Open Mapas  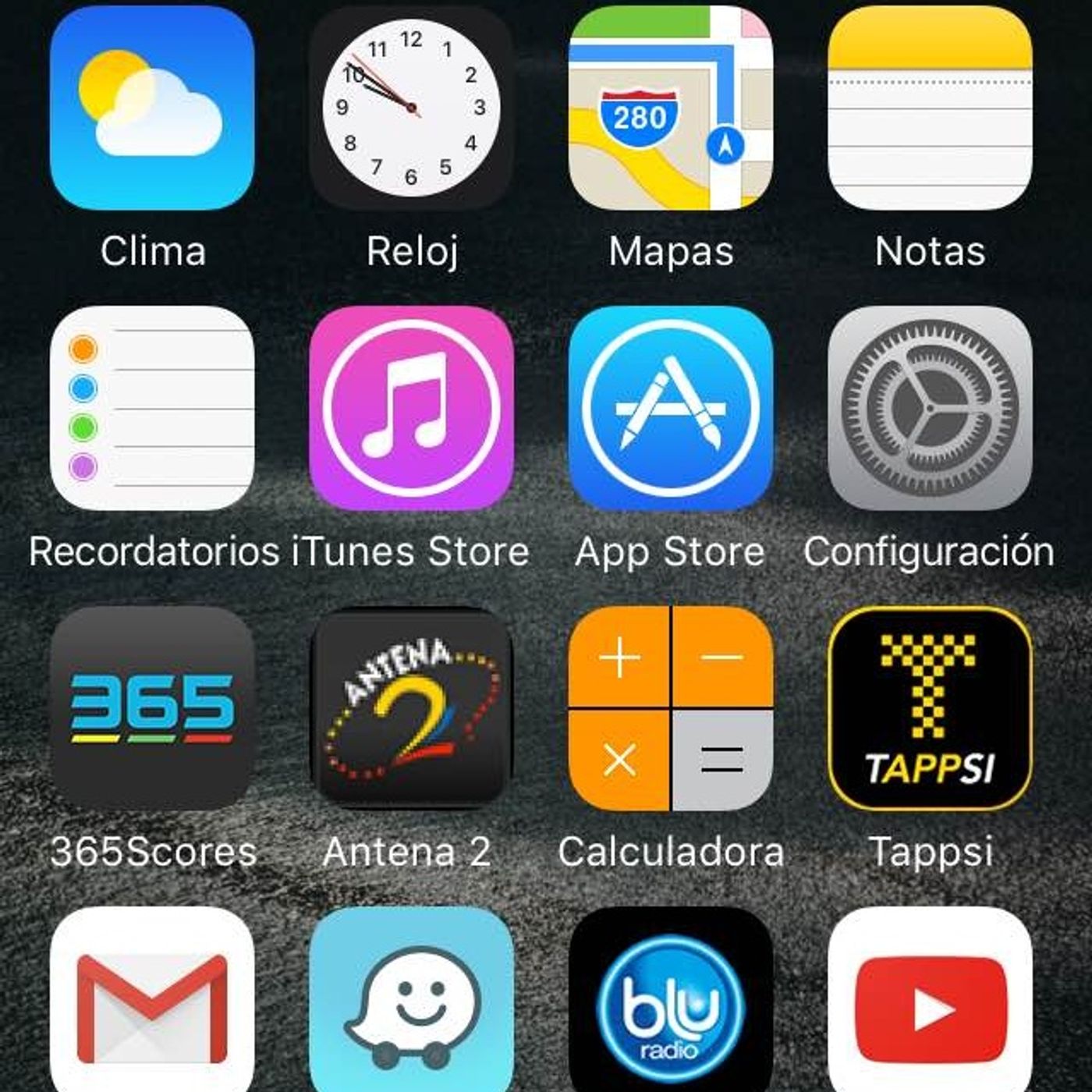(671, 109)
